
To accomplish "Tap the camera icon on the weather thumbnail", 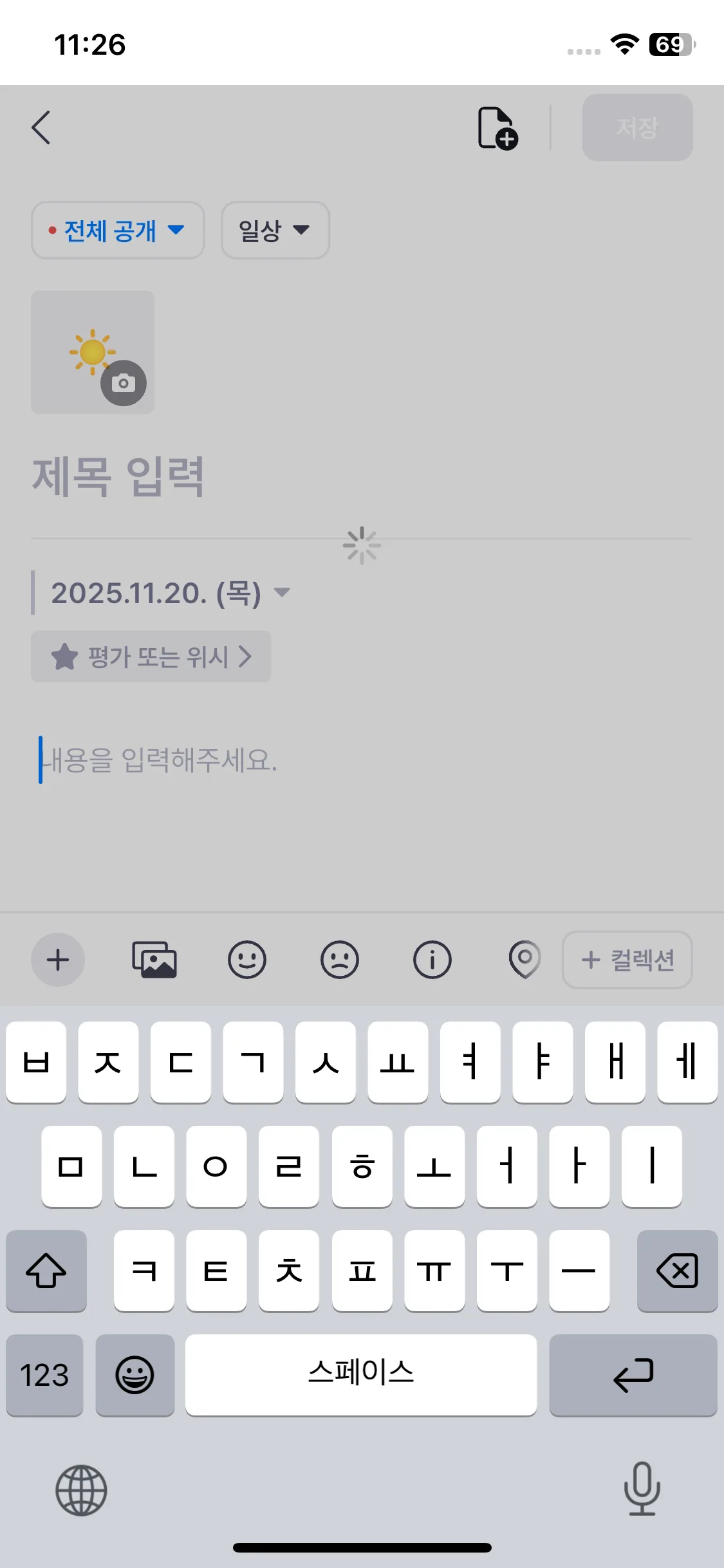I will pyautogui.click(x=124, y=382).
